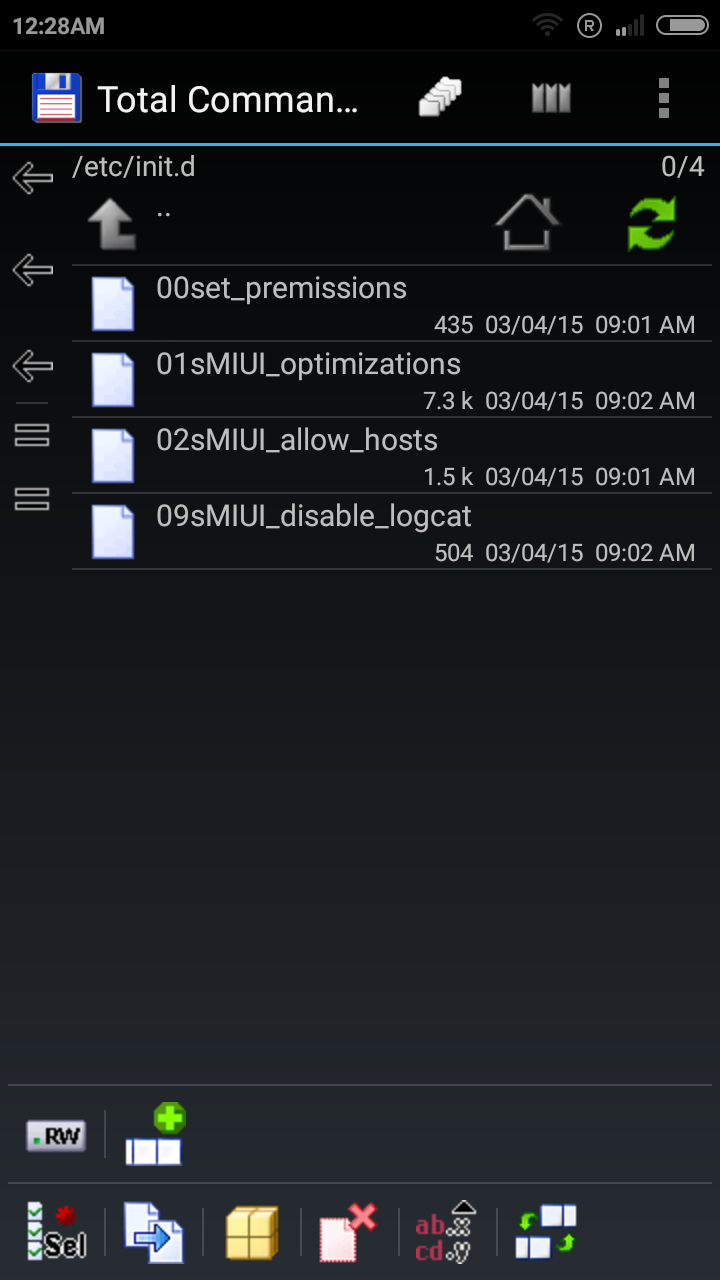Refresh the current folder listing
The width and height of the screenshot is (720, 1280).
651,223
